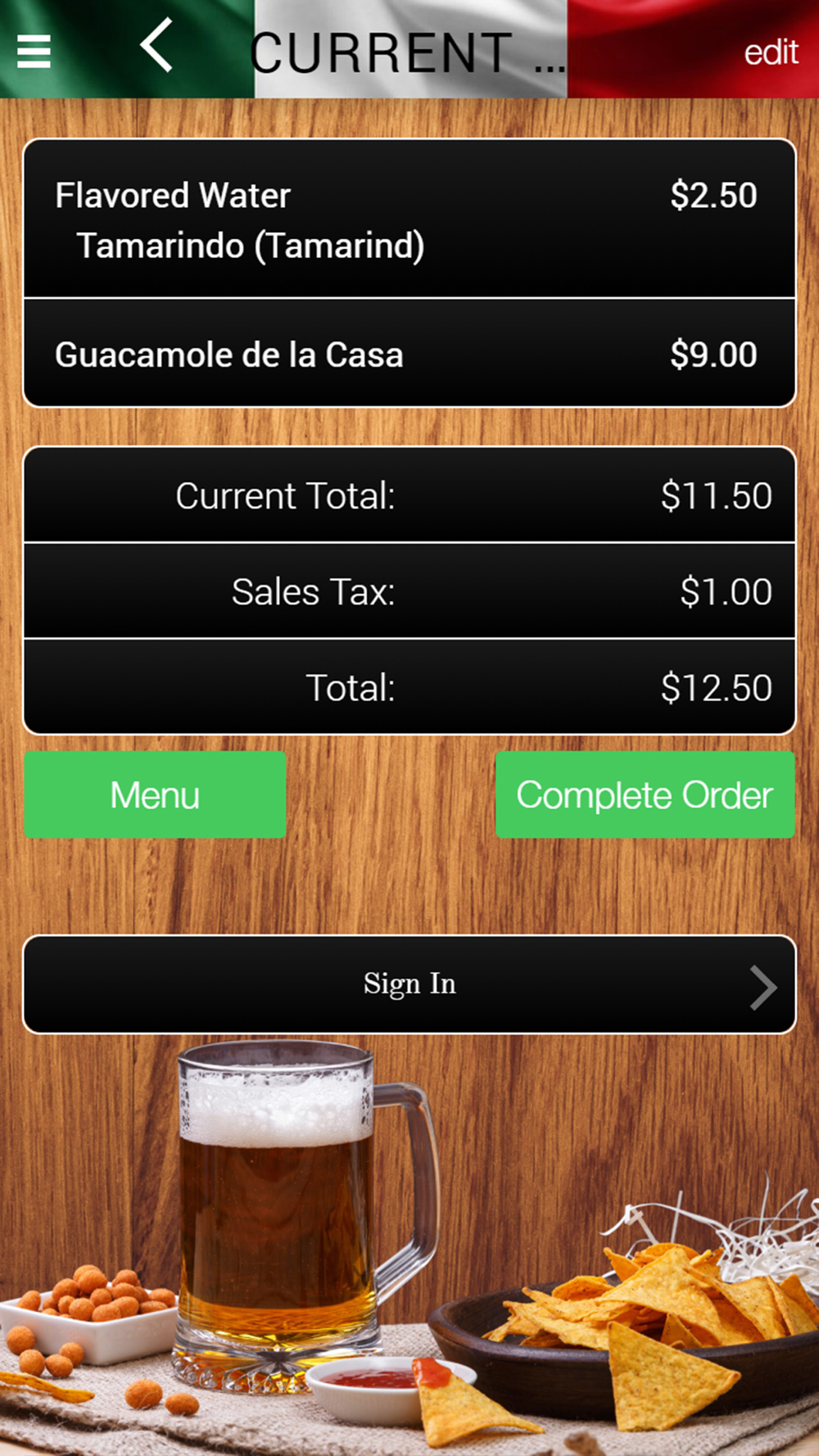Open the hamburger drawer menu
The width and height of the screenshot is (819, 1456).
(34, 52)
